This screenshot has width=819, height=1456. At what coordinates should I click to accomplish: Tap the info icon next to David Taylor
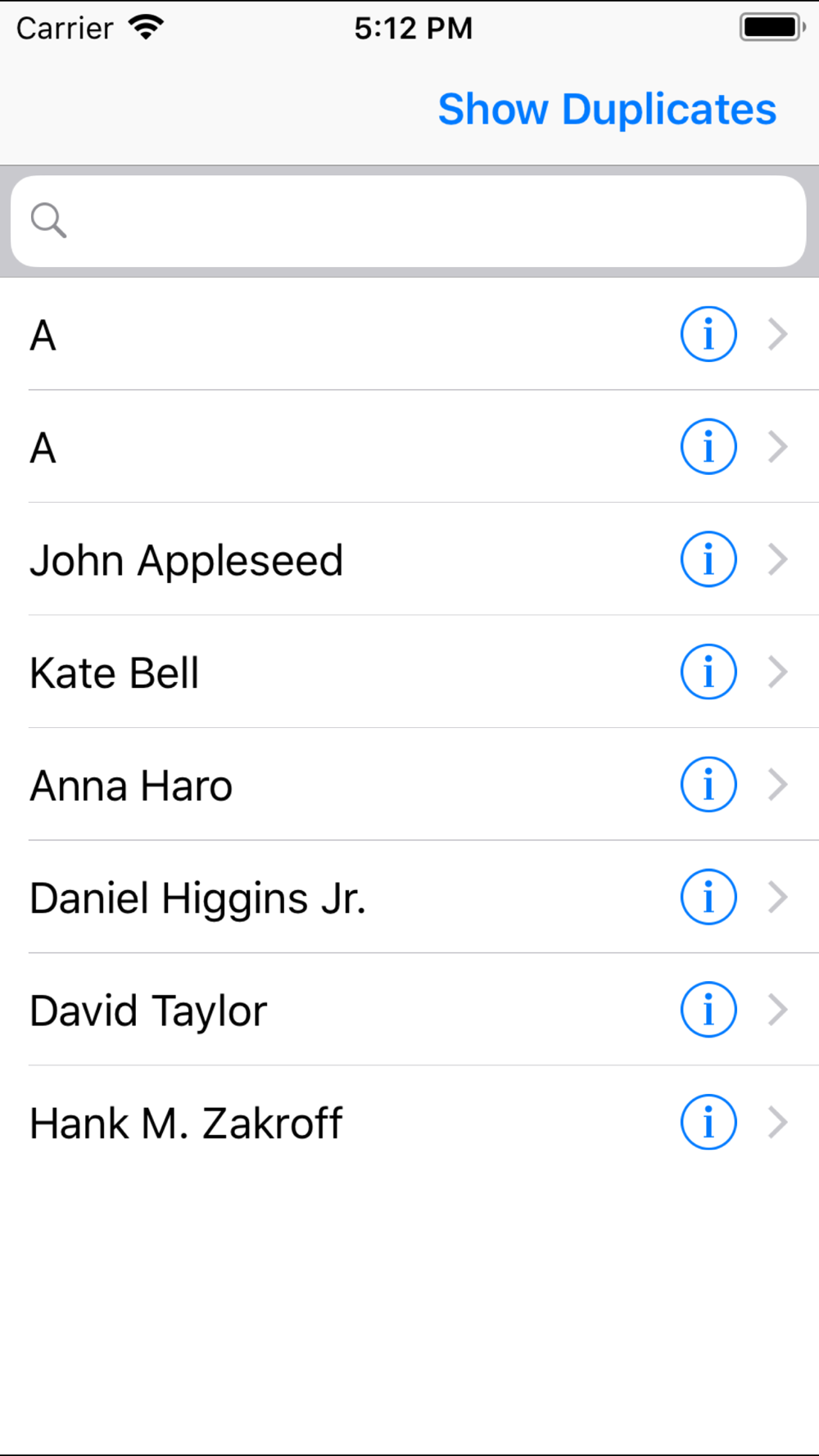708,1010
